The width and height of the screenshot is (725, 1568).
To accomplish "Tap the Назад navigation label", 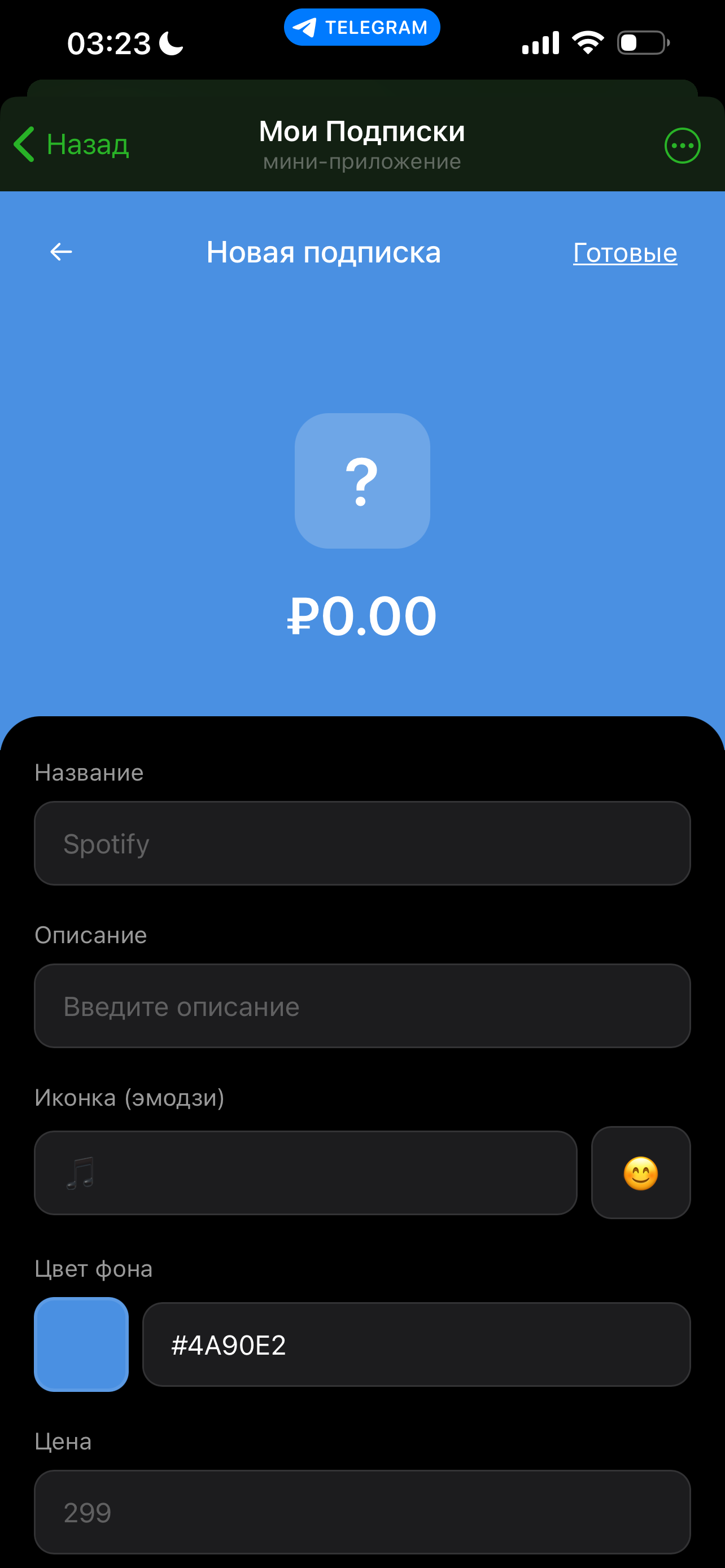I will (87, 144).
